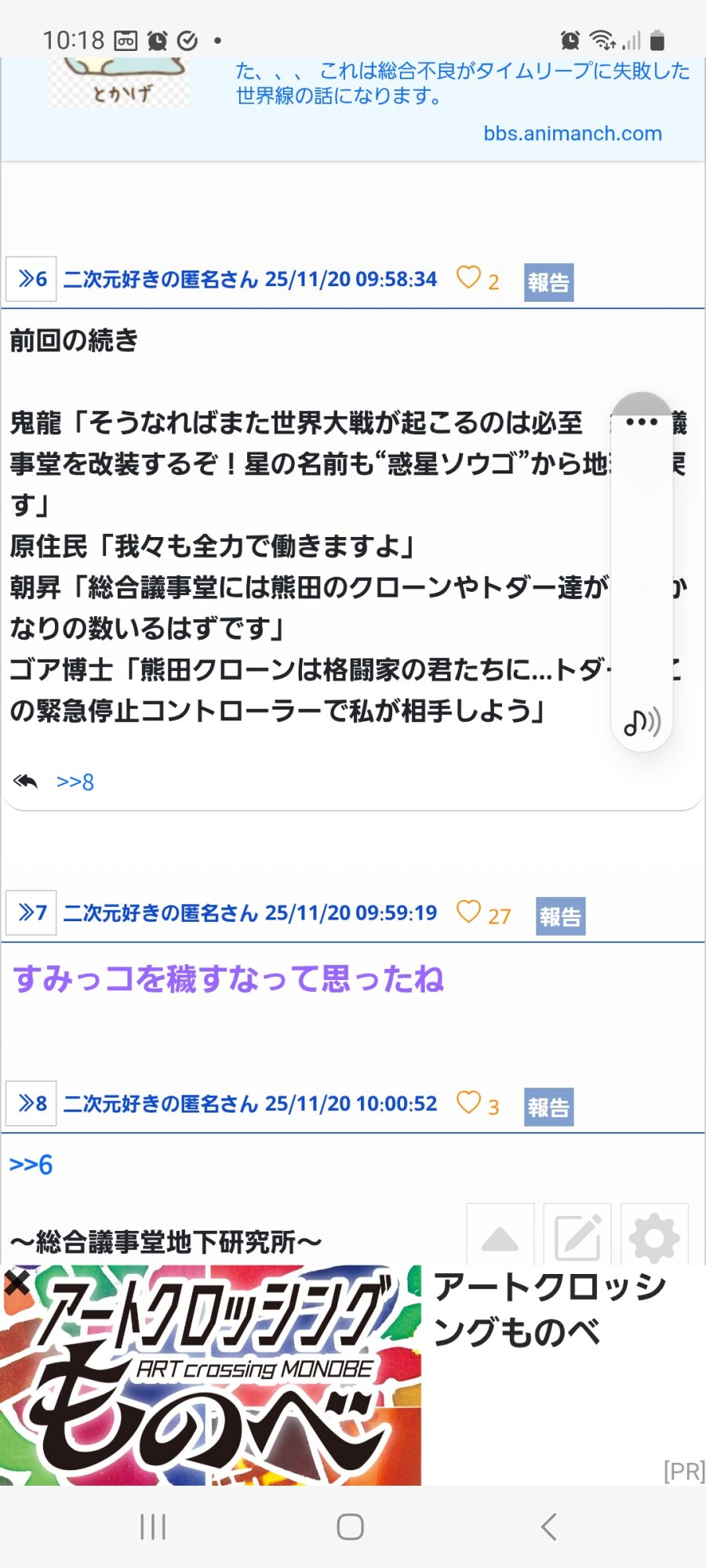Report post 6 via 報告 button

click(x=548, y=282)
